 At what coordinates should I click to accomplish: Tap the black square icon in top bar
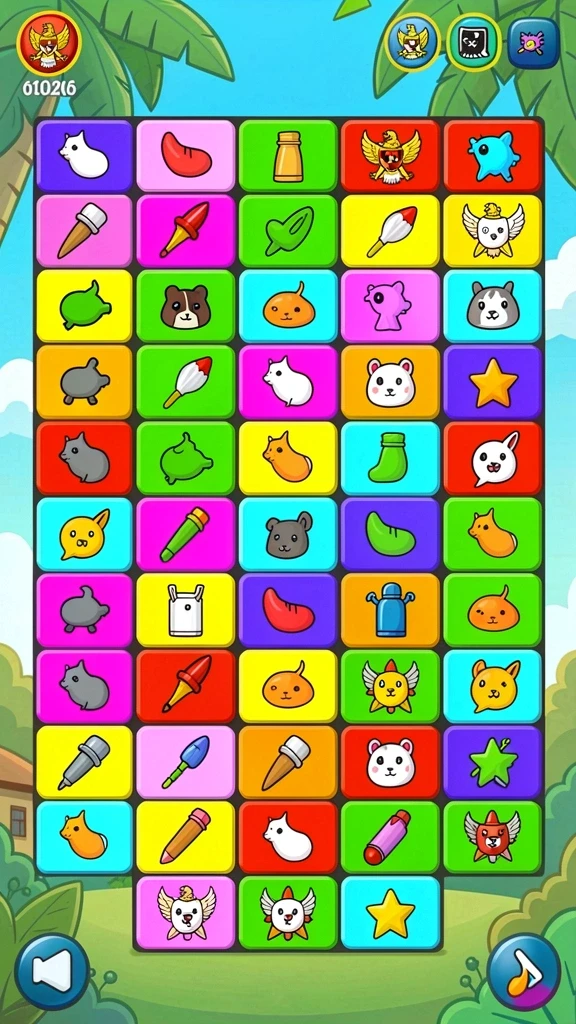coord(473,42)
